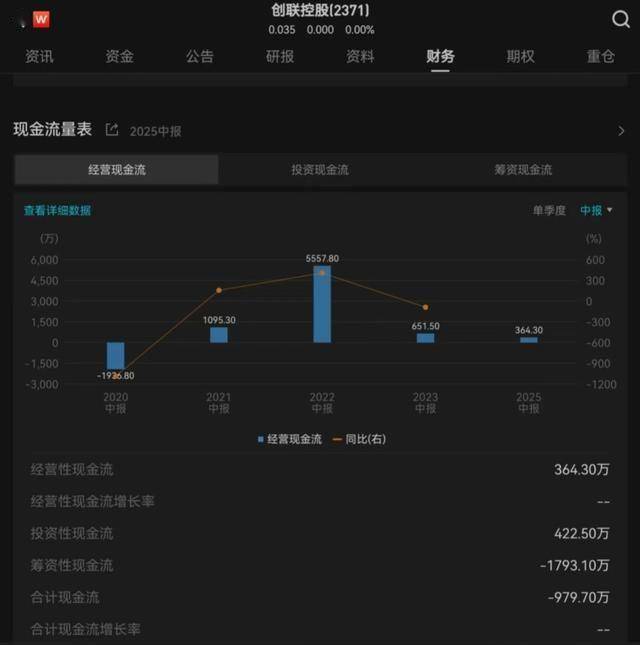Tap the share icon beside 现金流量表

112,130
